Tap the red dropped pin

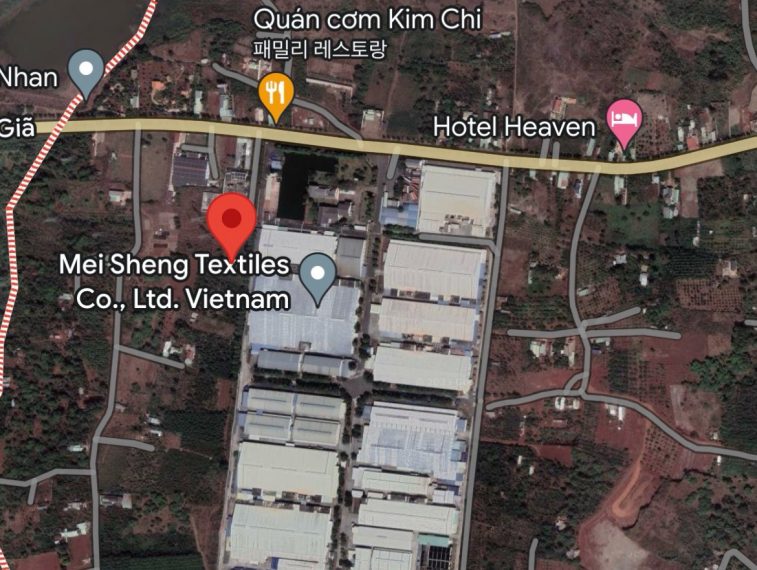tap(232, 221)
